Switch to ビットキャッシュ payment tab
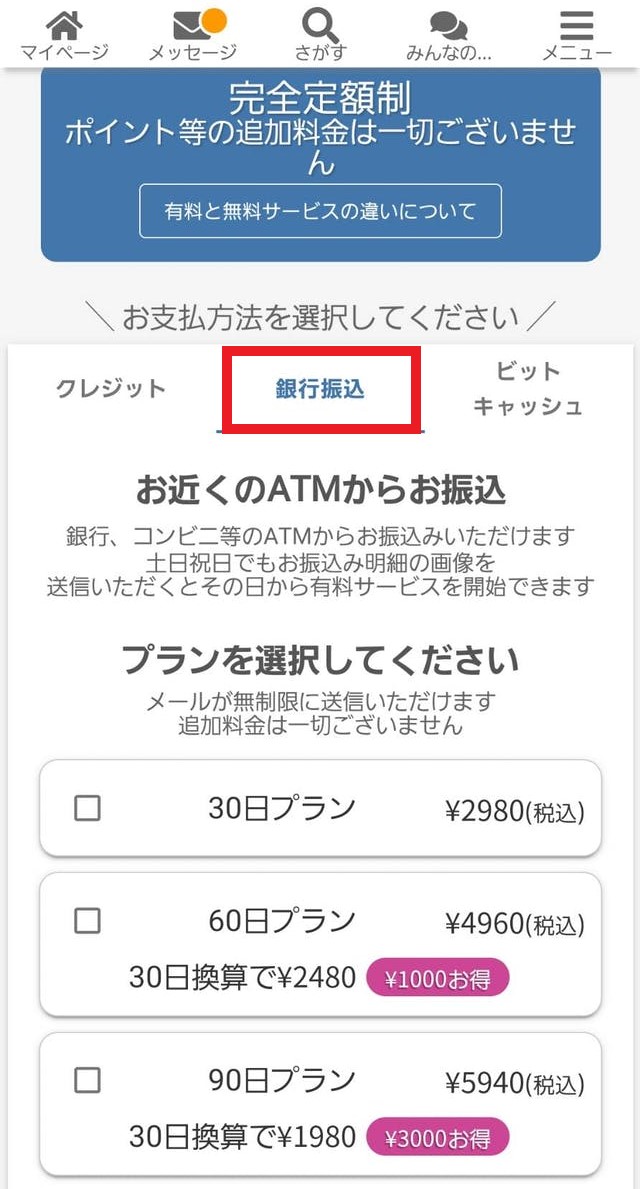This screenshot has width=640, height=1189. (527, 389)
